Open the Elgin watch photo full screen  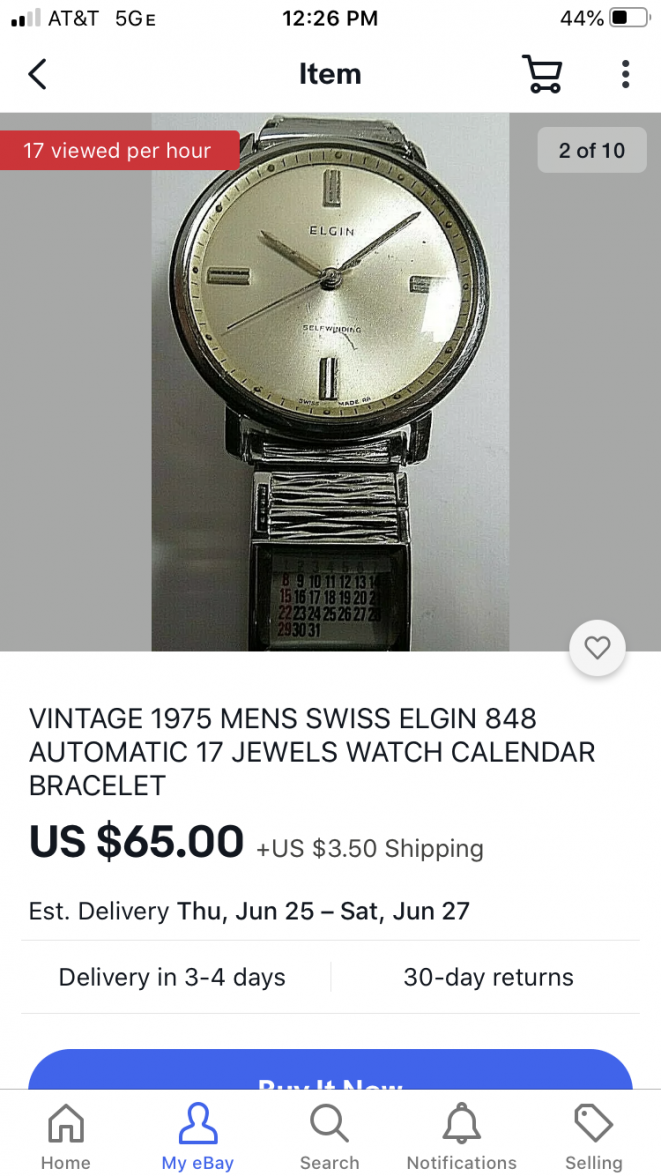point(330,380)
